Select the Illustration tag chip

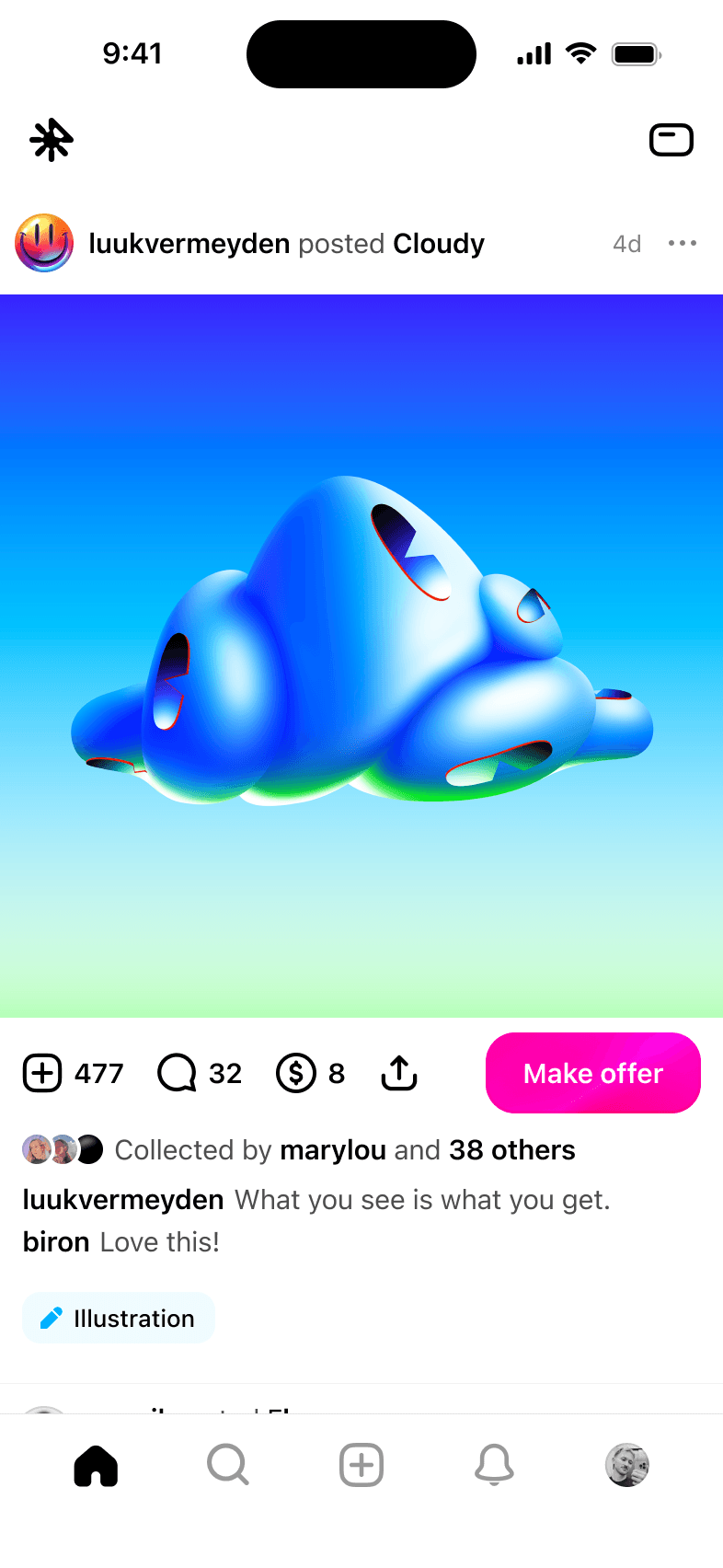click(x=119, y=1319)
